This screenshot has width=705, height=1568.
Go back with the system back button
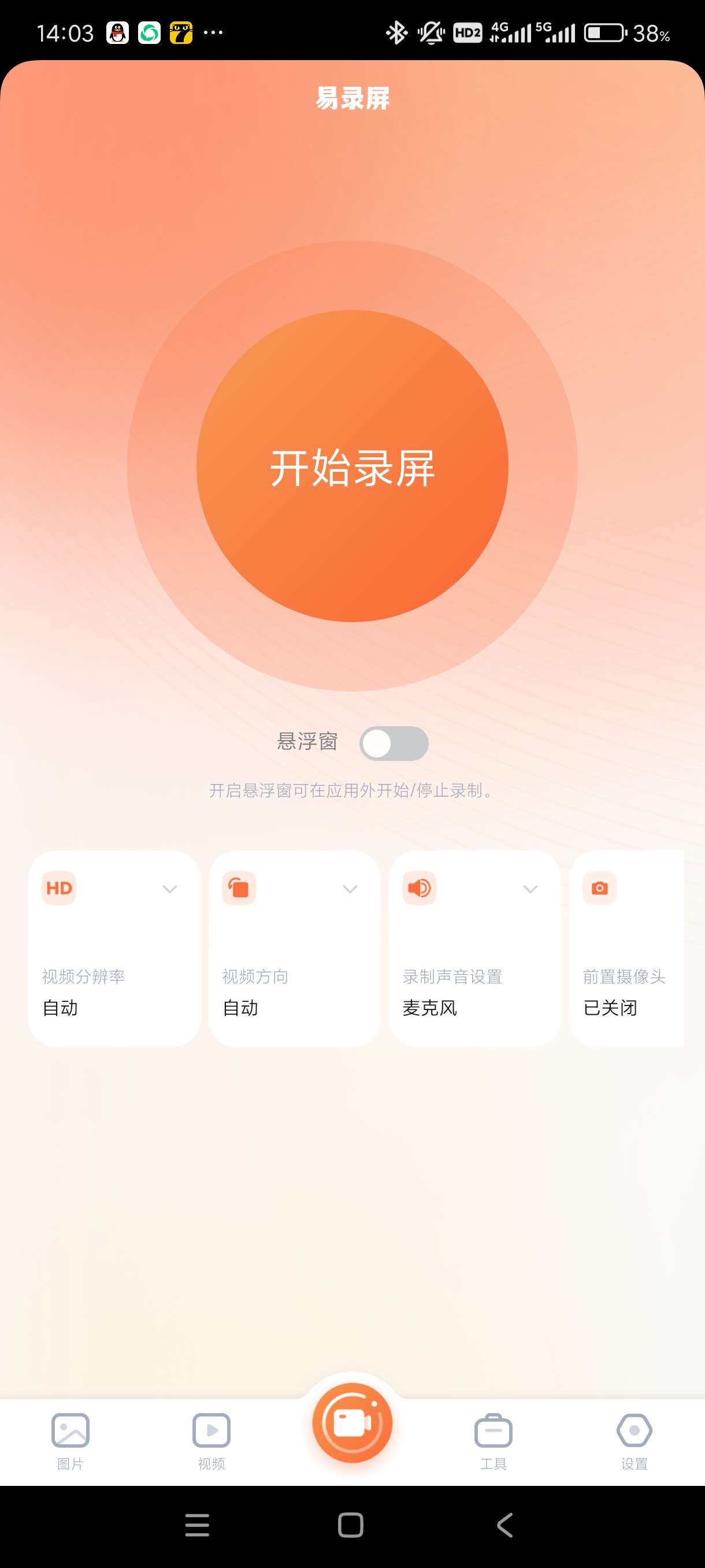tap(505, 1525)
